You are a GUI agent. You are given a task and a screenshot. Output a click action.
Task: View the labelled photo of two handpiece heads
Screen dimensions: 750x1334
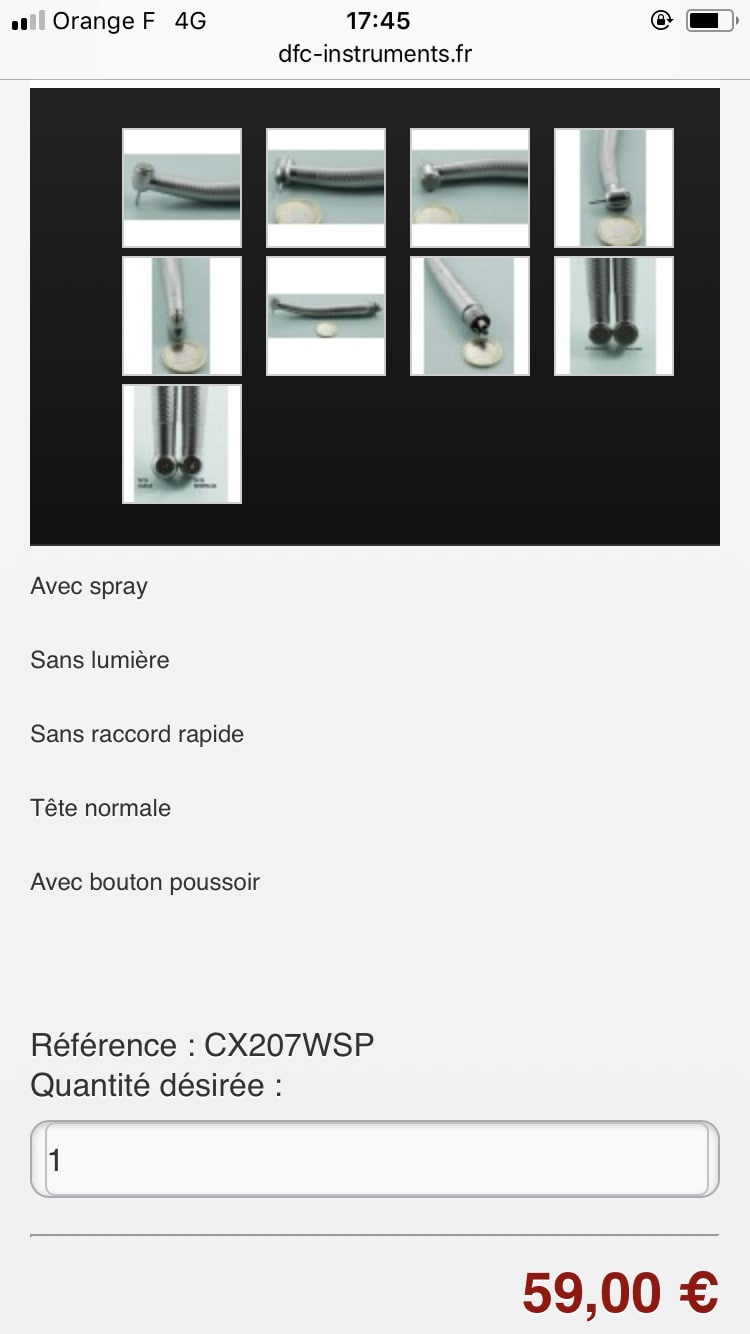[x=182, y=444]
